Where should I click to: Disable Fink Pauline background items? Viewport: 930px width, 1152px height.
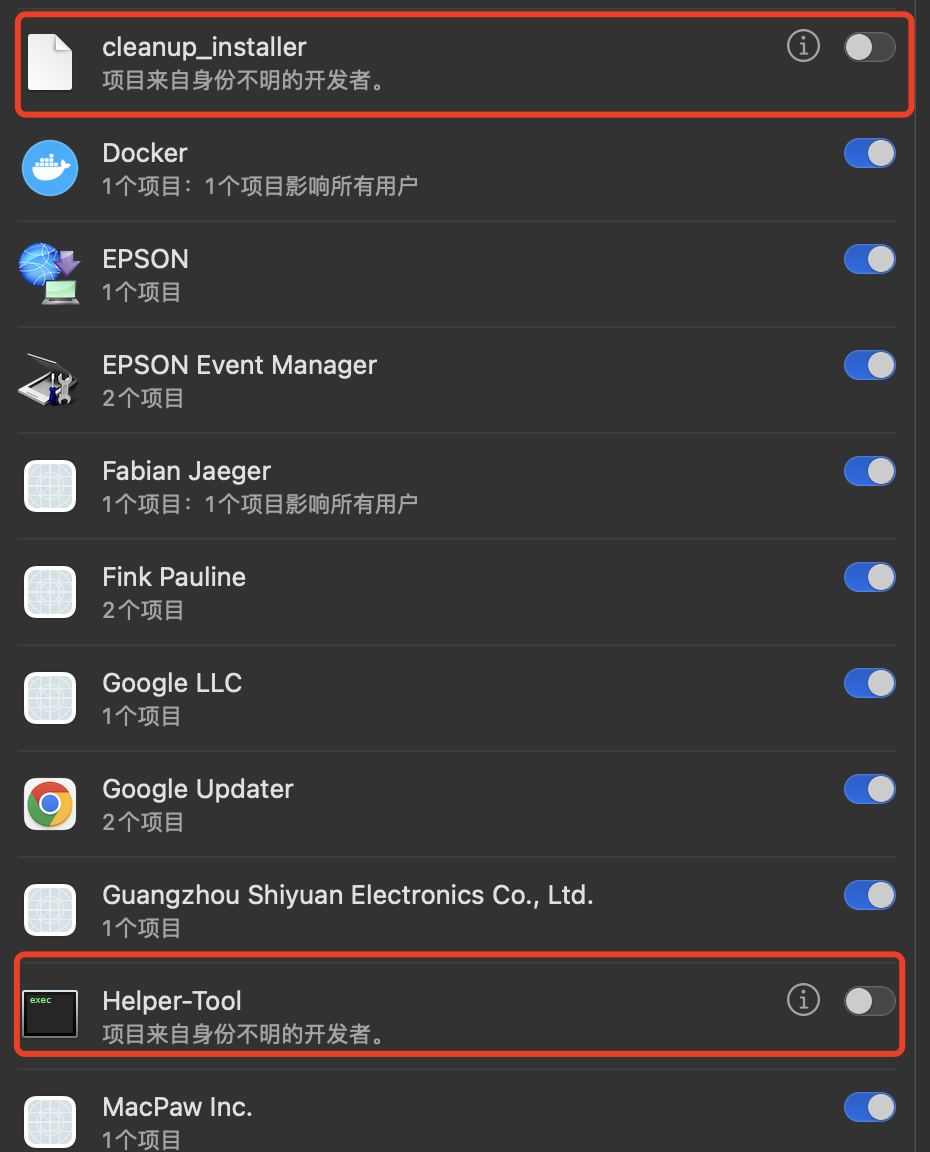pyautogui.click(x=869, y=577)
